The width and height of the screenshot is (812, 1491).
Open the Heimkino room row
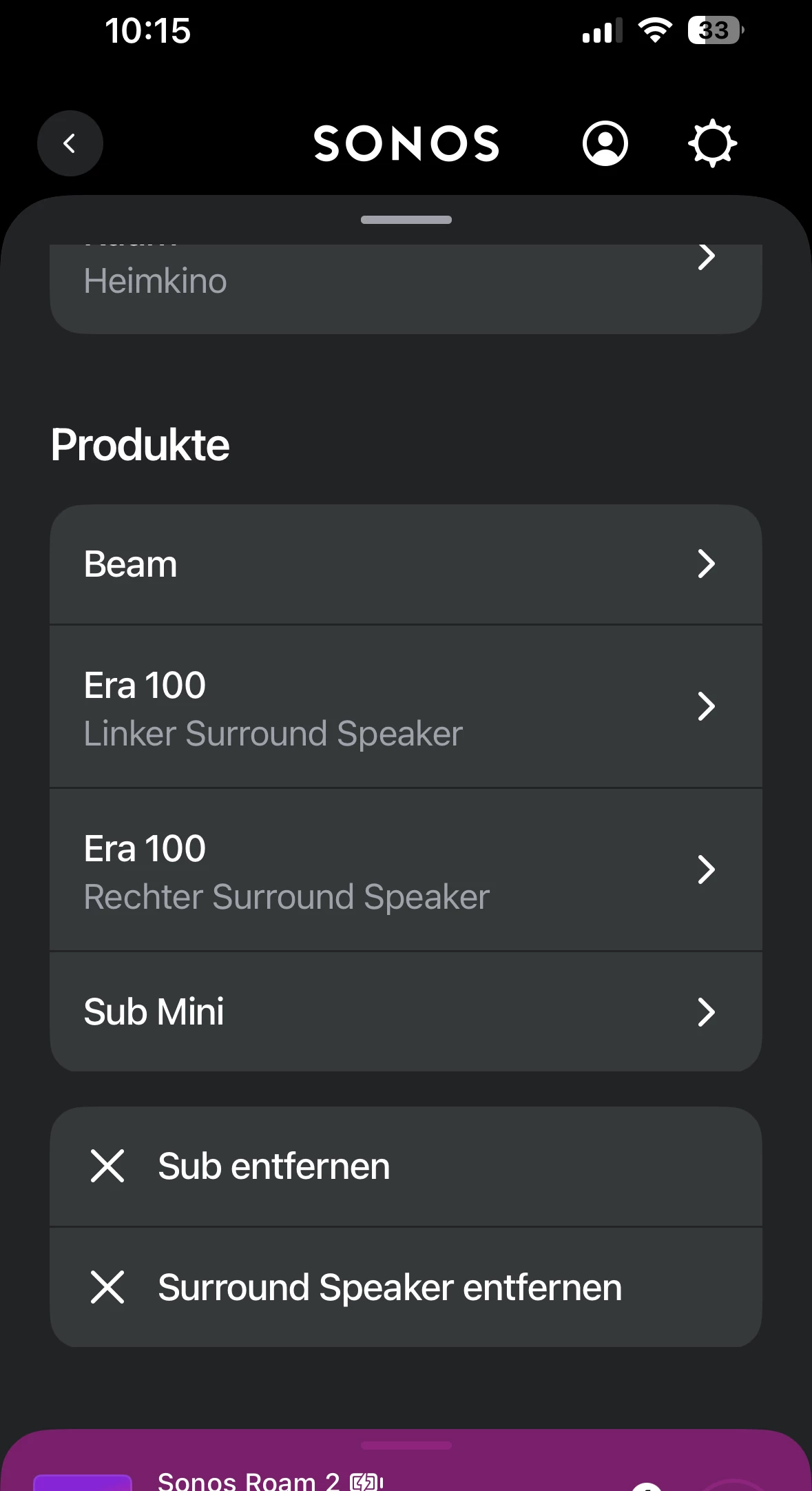pyautogui.click(x=406, y=282)
